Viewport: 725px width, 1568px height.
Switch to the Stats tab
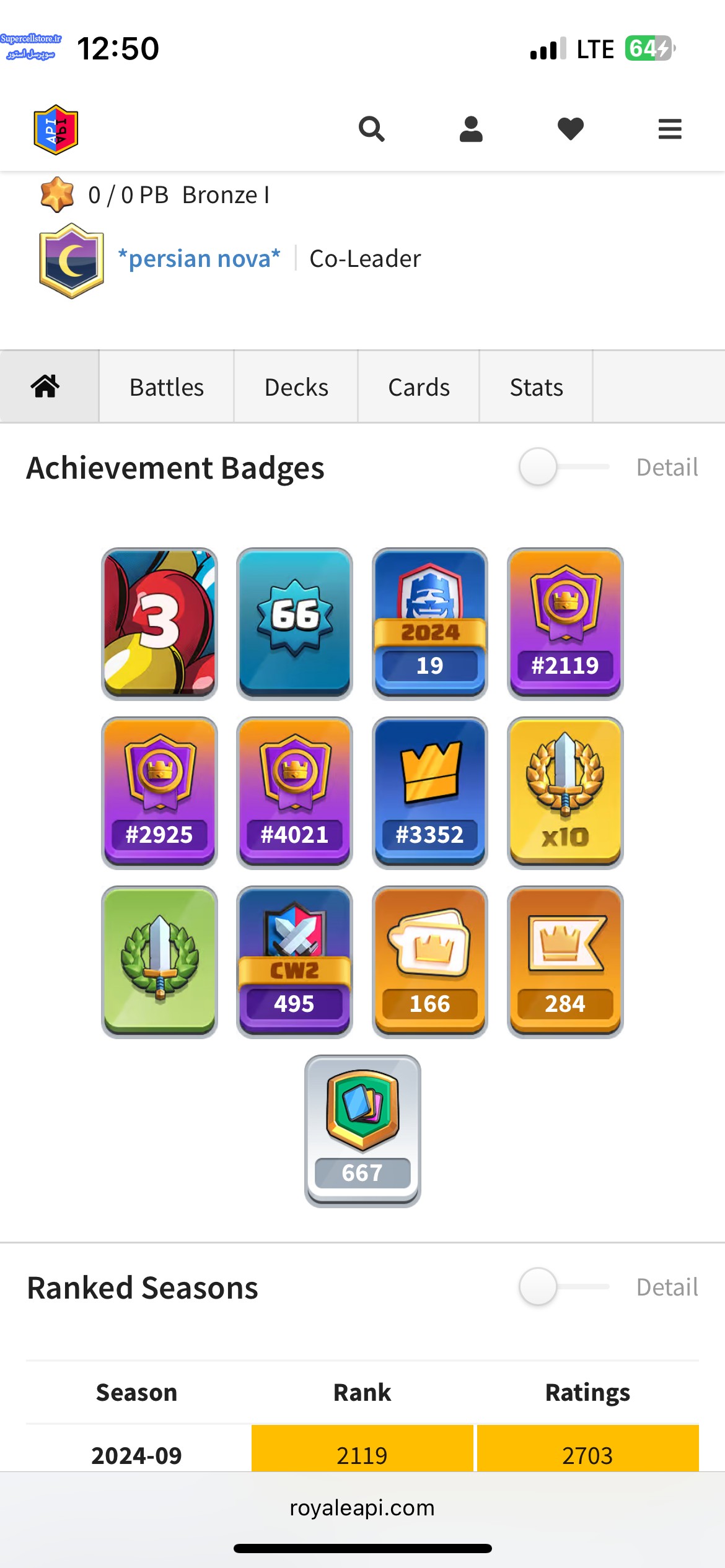click(x=536, y=387)
